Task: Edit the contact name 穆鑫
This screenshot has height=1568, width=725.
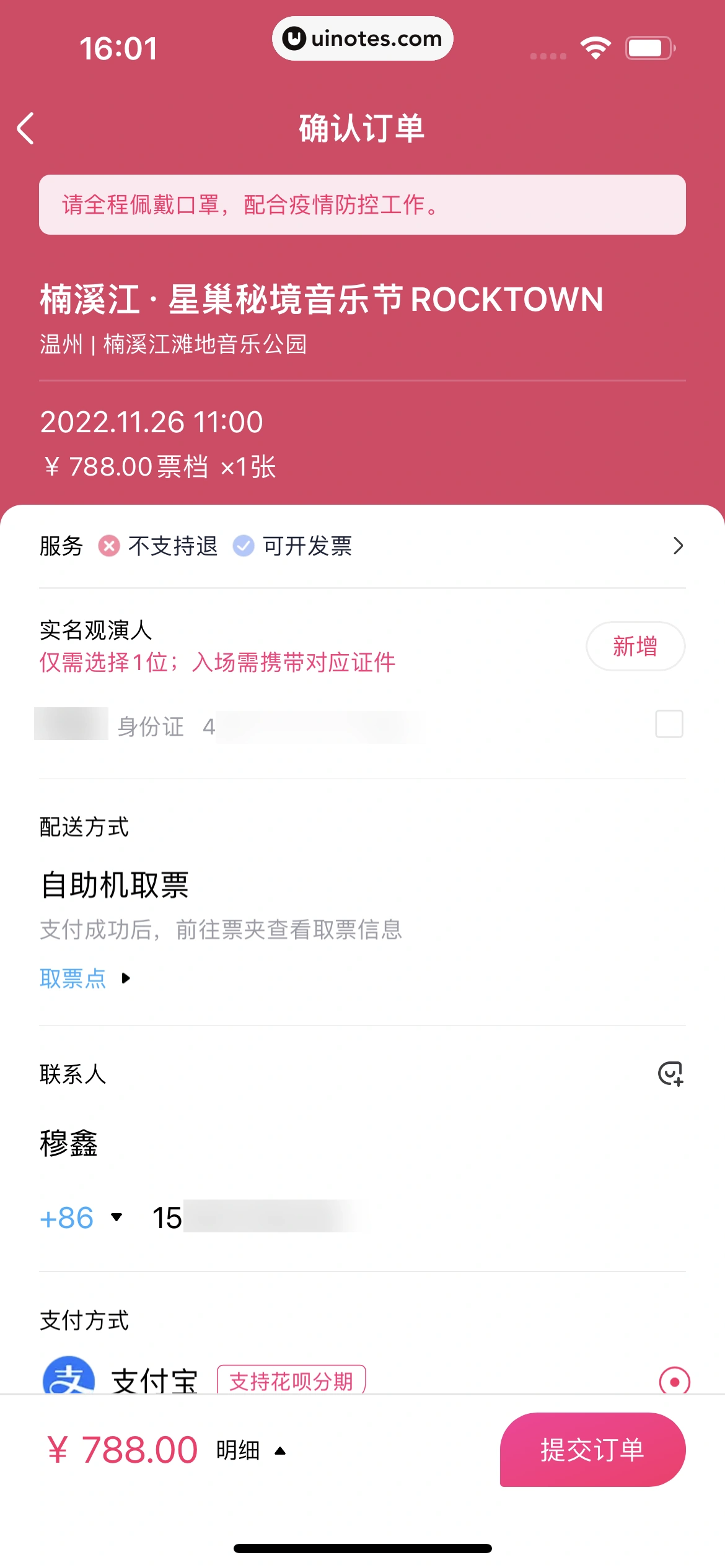Action: [69, 1143]
